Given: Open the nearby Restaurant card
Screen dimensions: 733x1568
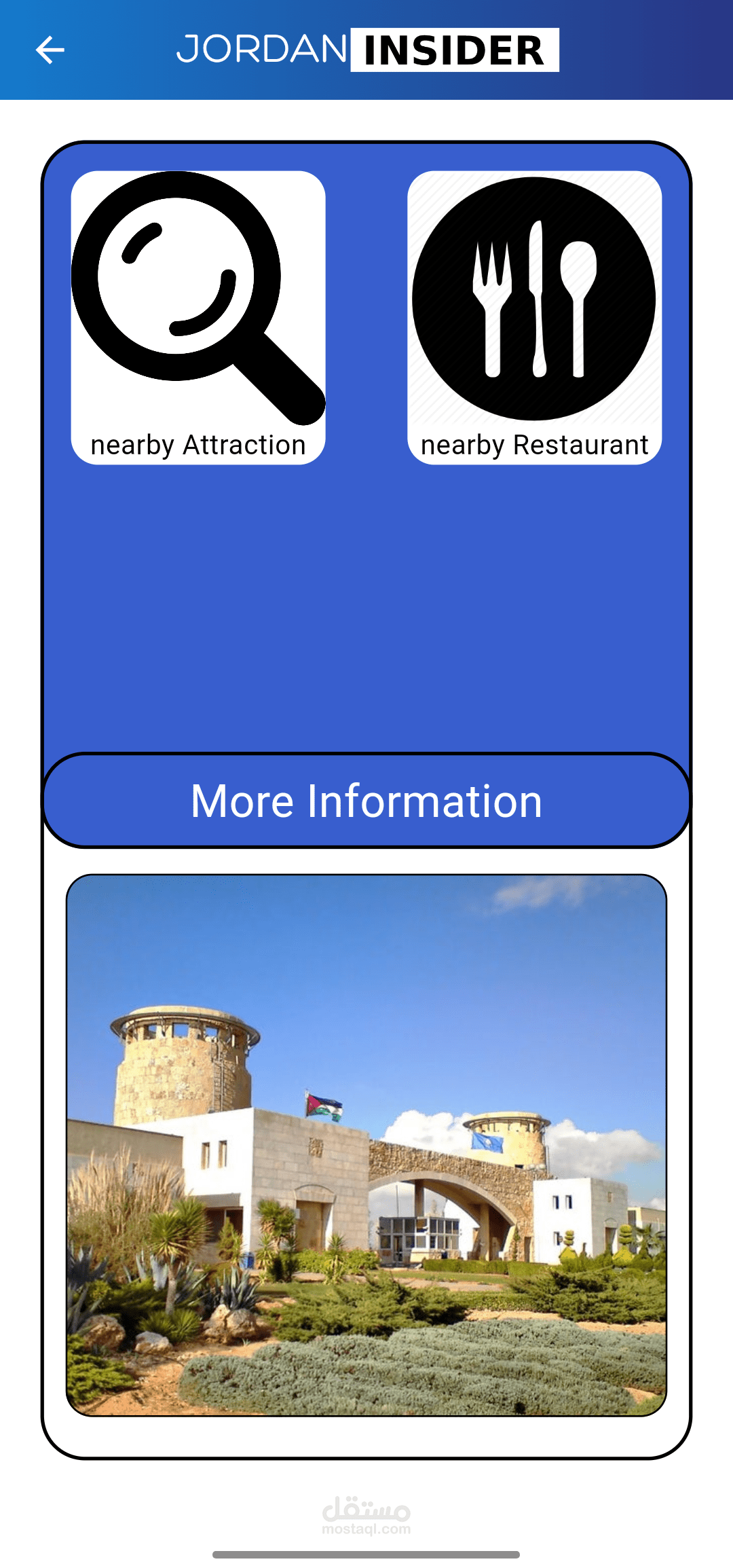Looking at the screenshot, I should (x=535, y=318).
